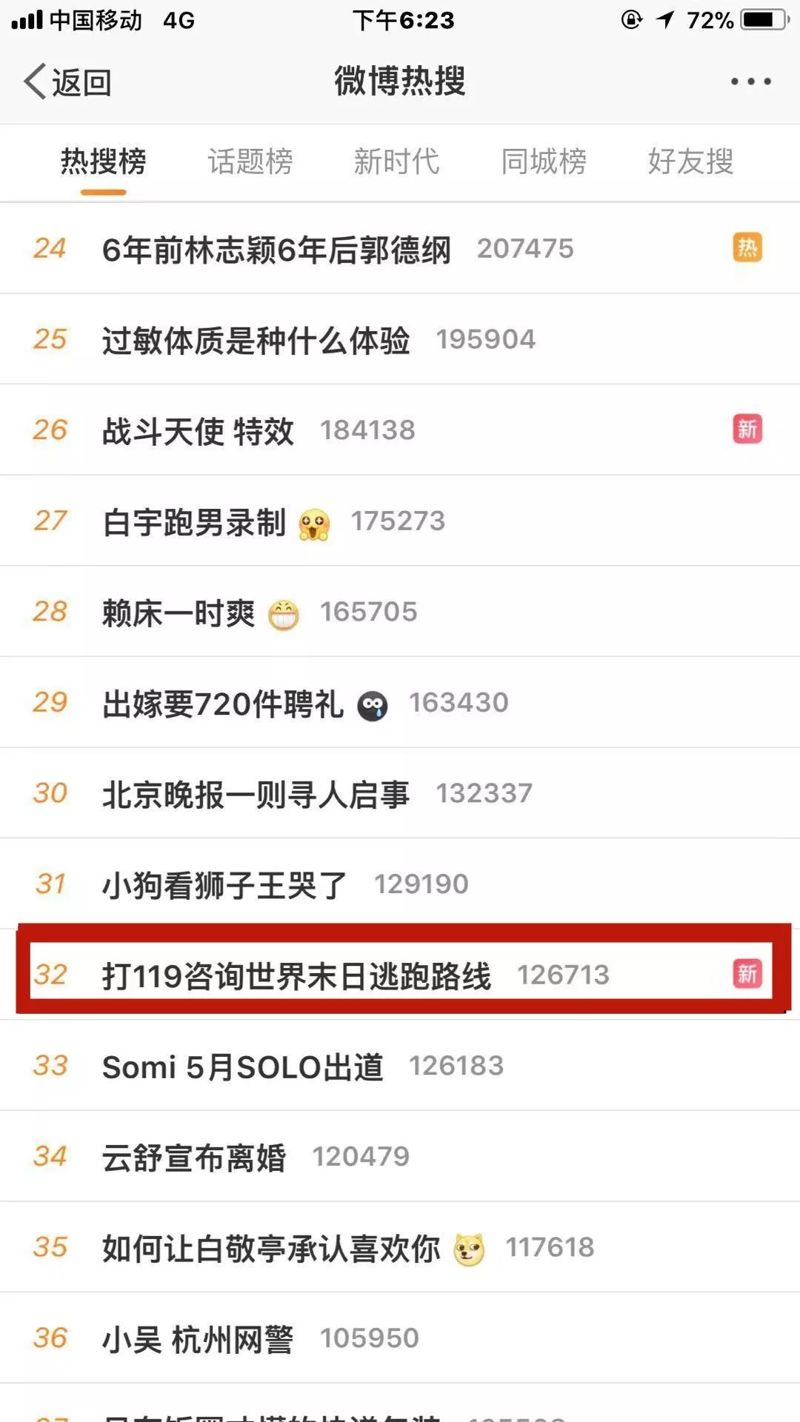Open the 如何让白敬亭承认喜欢你 topic
Image resolution: width=800 pixels, height=1422 pixels.
click(271, 1248)
